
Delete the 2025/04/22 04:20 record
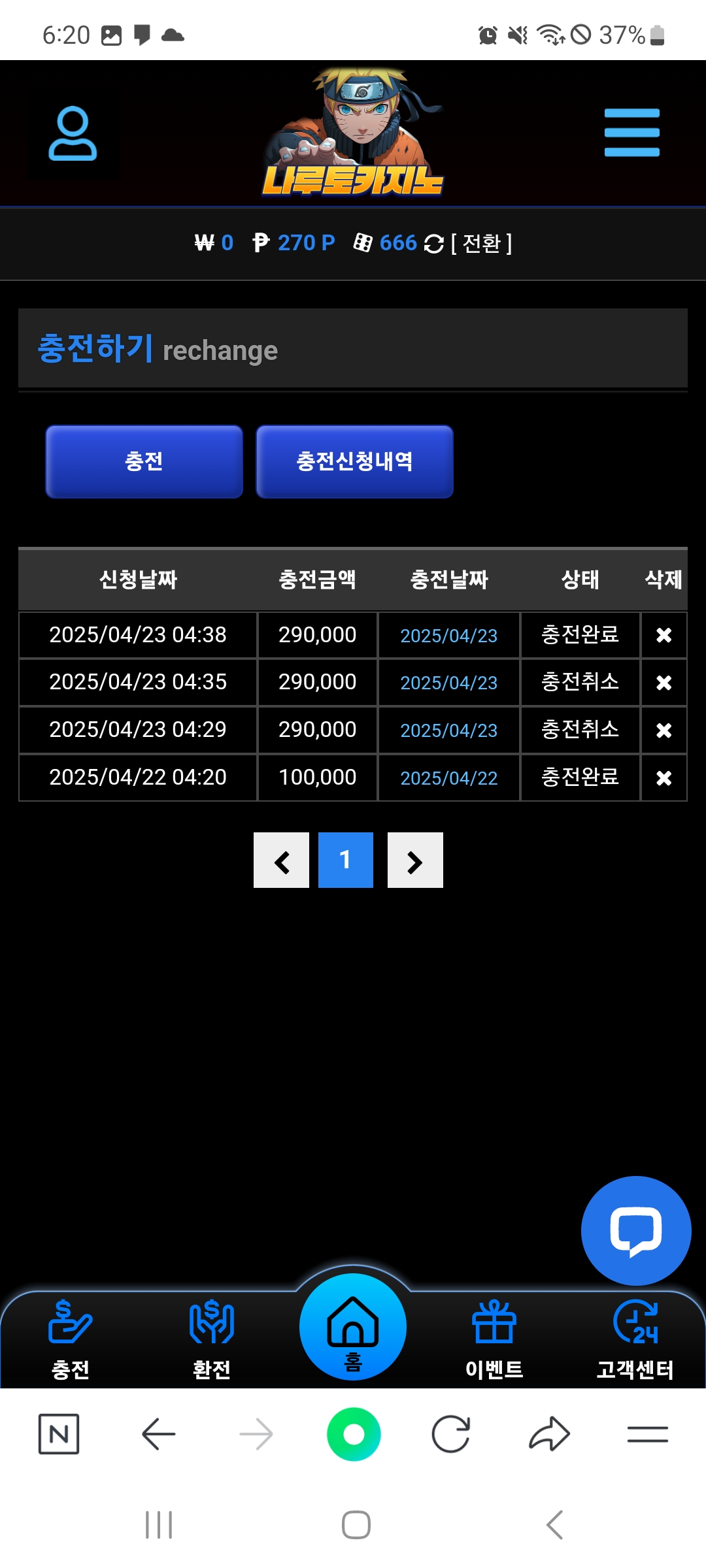664,778
